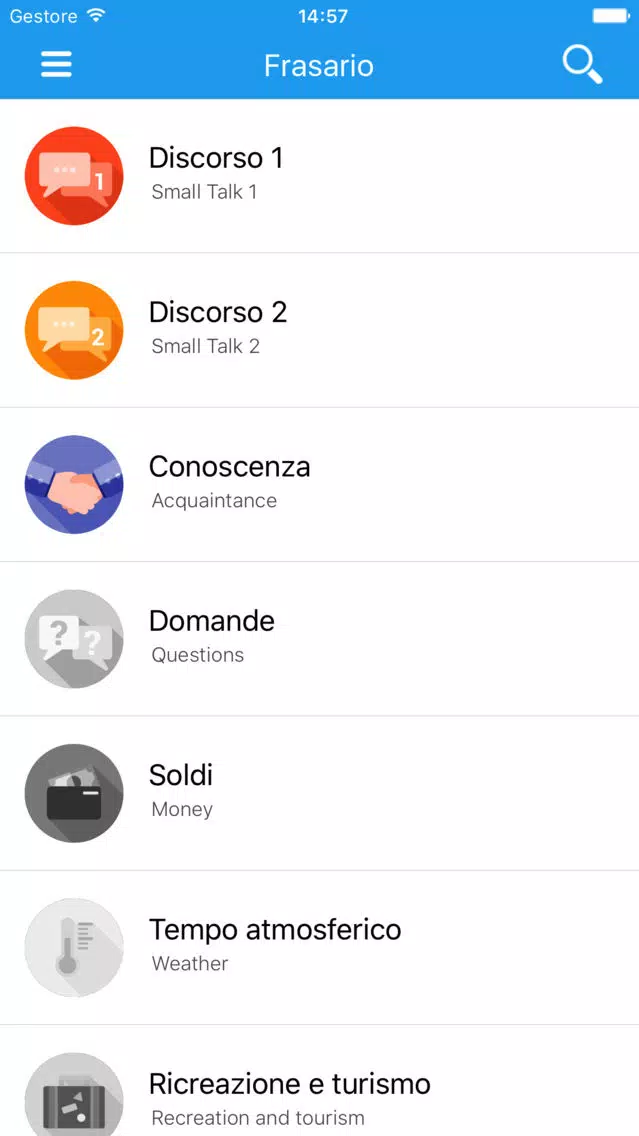This screenshot has height=1136, width=639.
Task: Open the hamburger drawer menu
Action: [x=56, y=64]
